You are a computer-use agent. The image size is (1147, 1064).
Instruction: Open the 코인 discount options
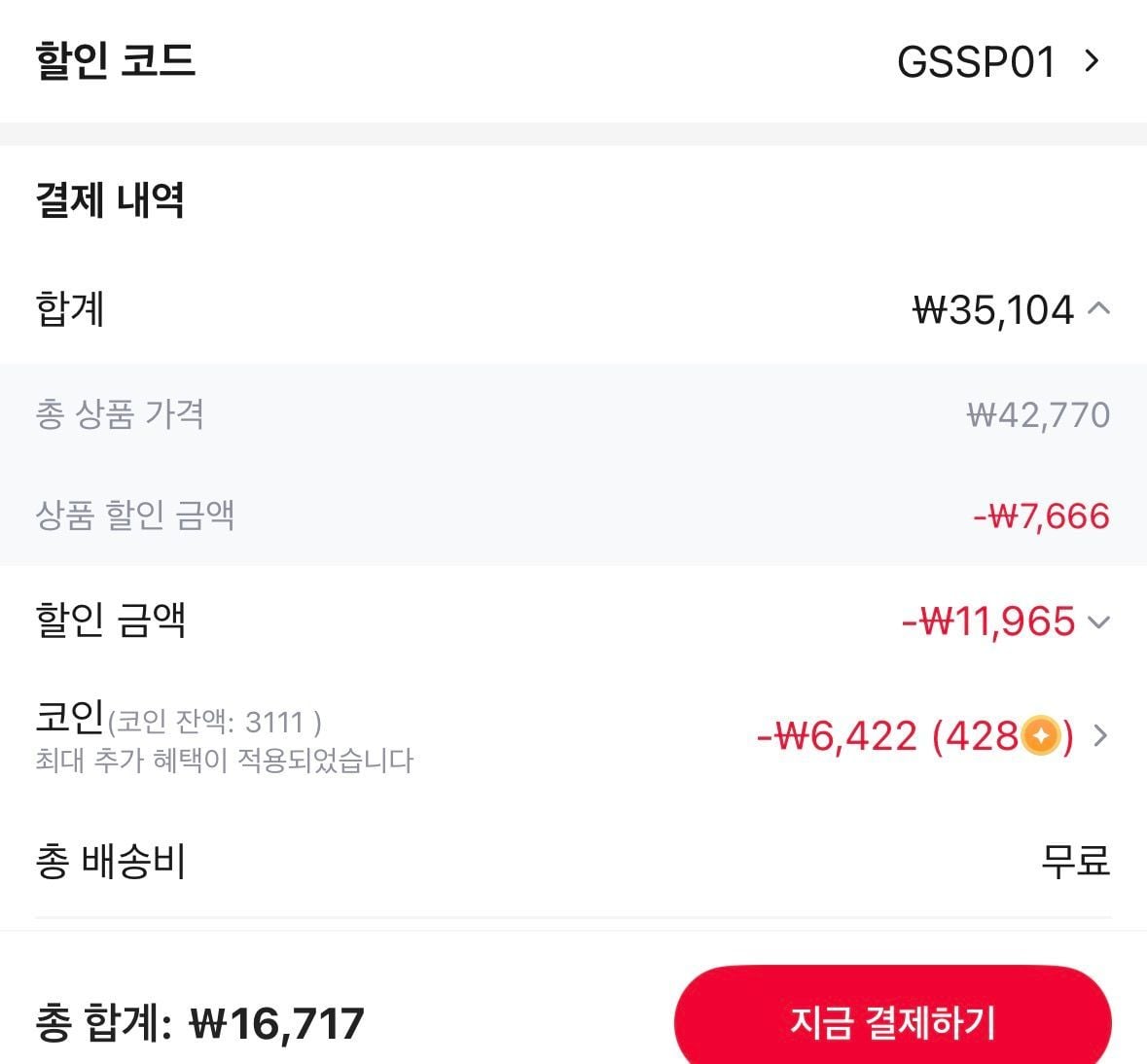coord(1099,736)
